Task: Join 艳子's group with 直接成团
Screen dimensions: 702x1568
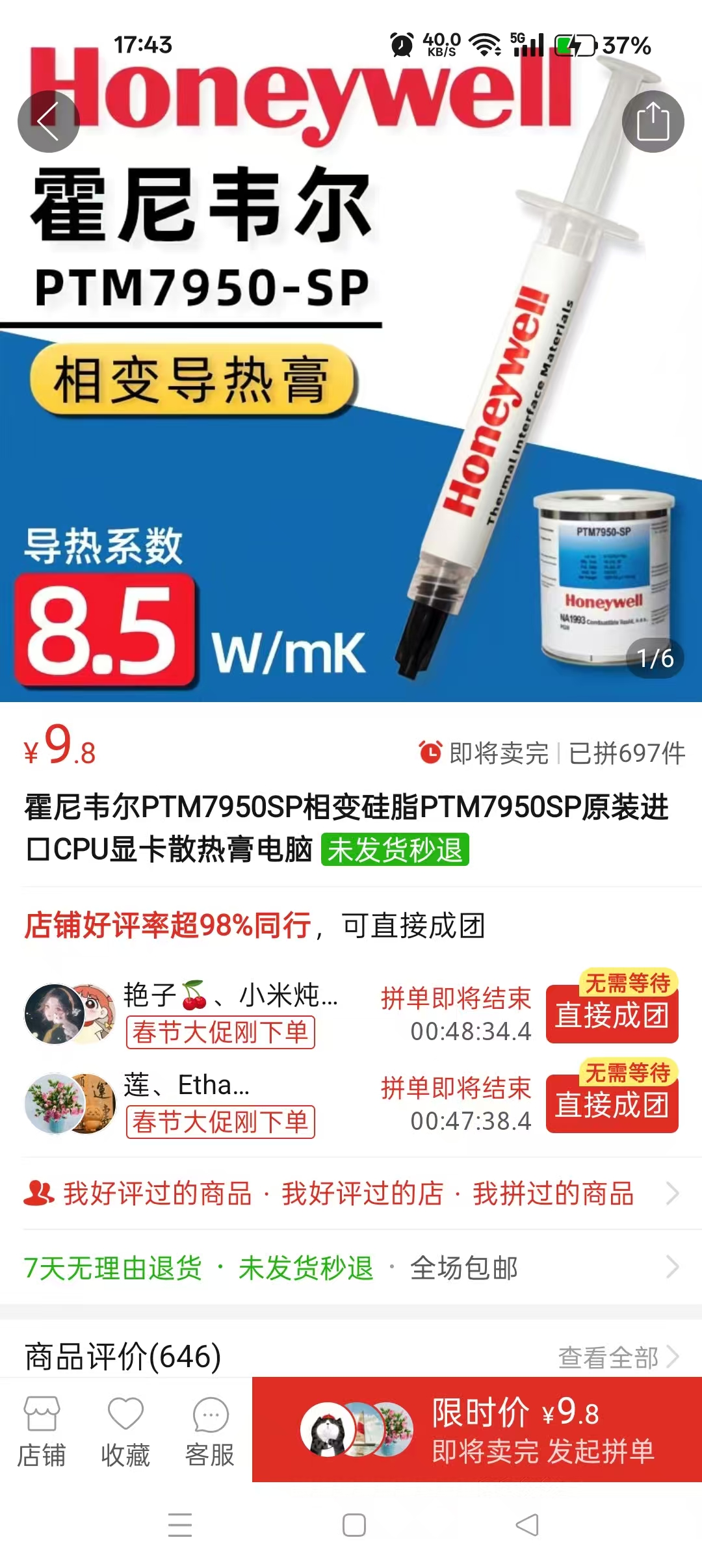Action: pos(612,1015)
